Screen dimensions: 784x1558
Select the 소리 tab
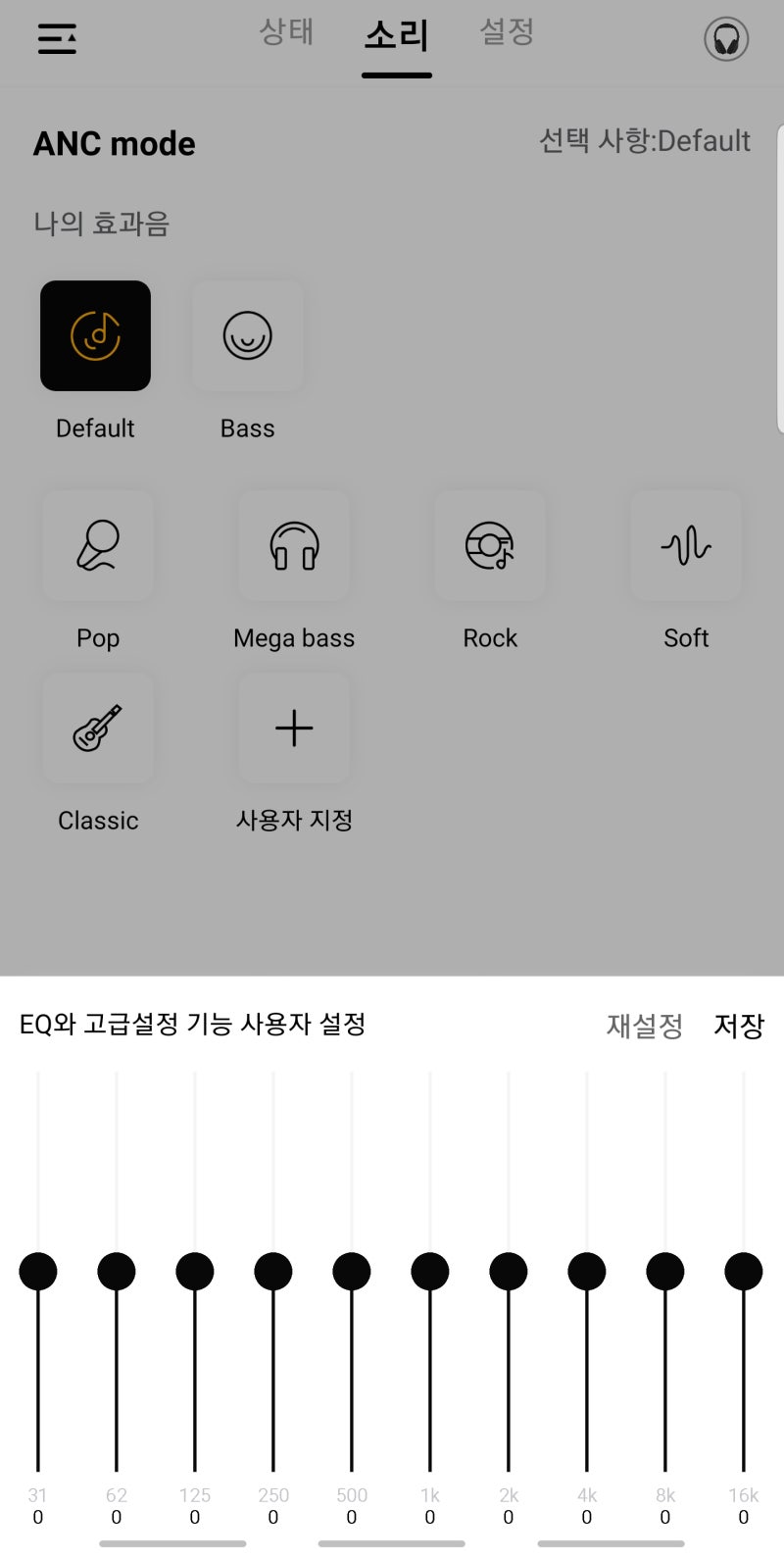point(397,33)
